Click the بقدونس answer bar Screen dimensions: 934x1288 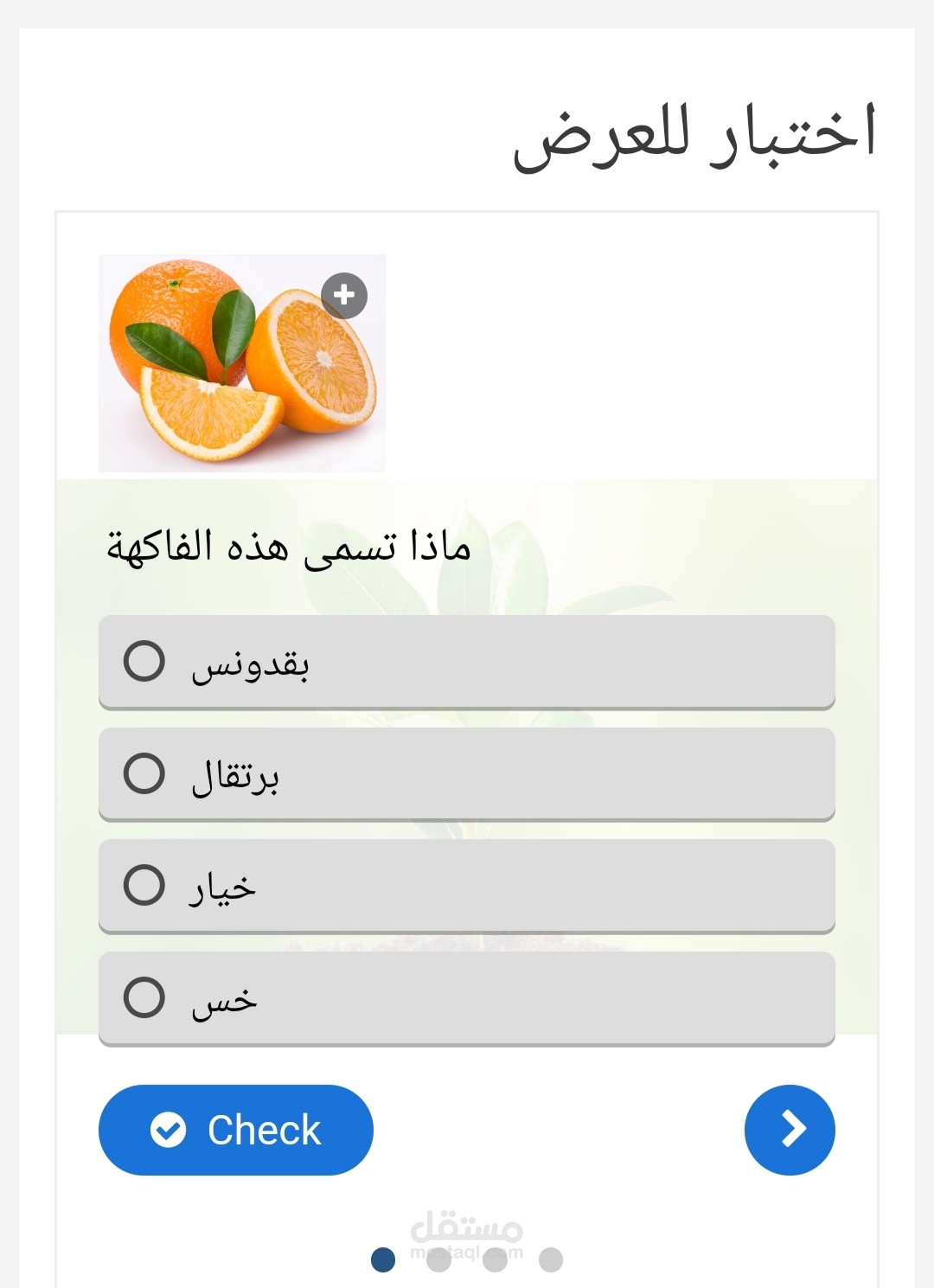tap(467, 661)
